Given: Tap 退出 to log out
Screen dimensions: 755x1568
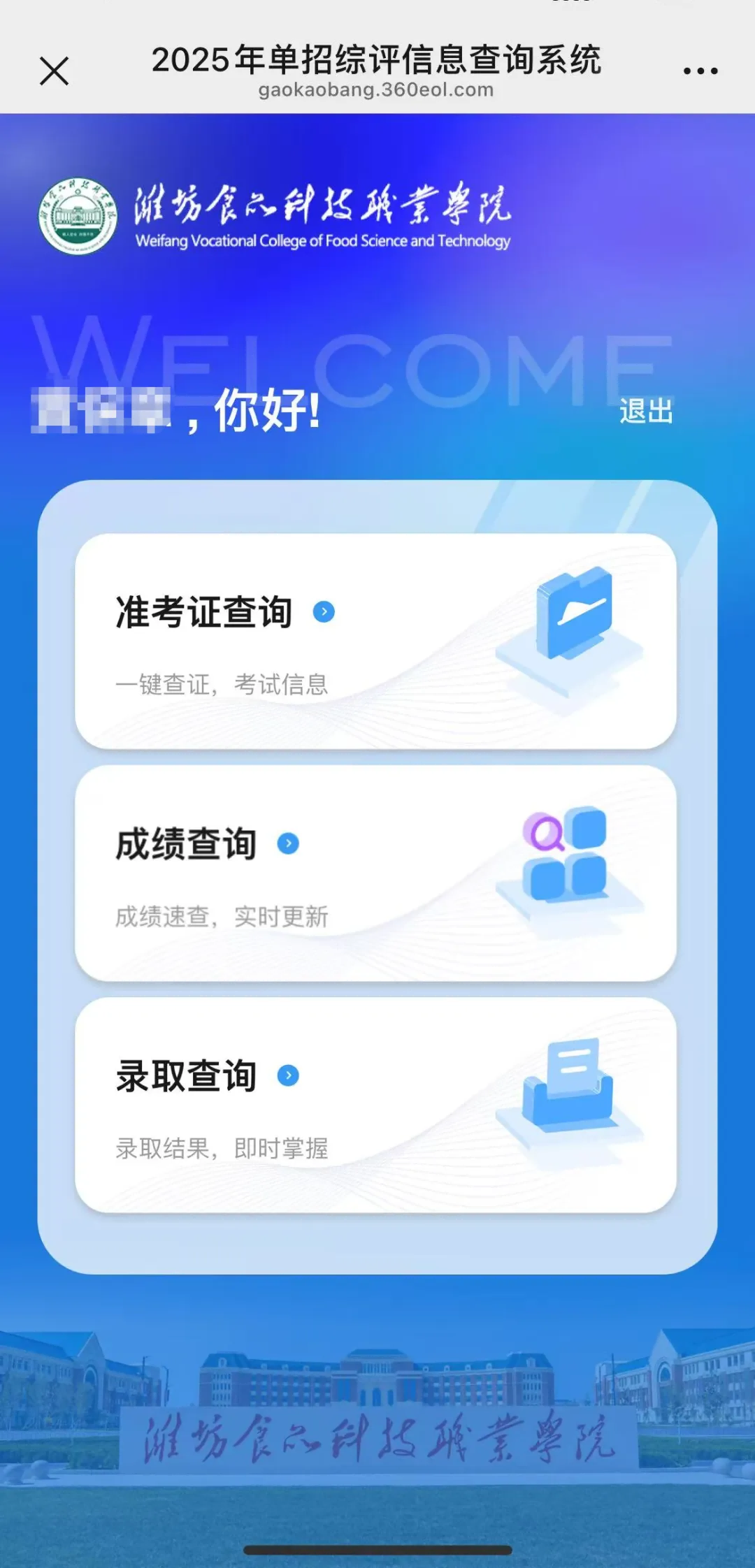Looking at the screenshot, I should tap(645, 411).
